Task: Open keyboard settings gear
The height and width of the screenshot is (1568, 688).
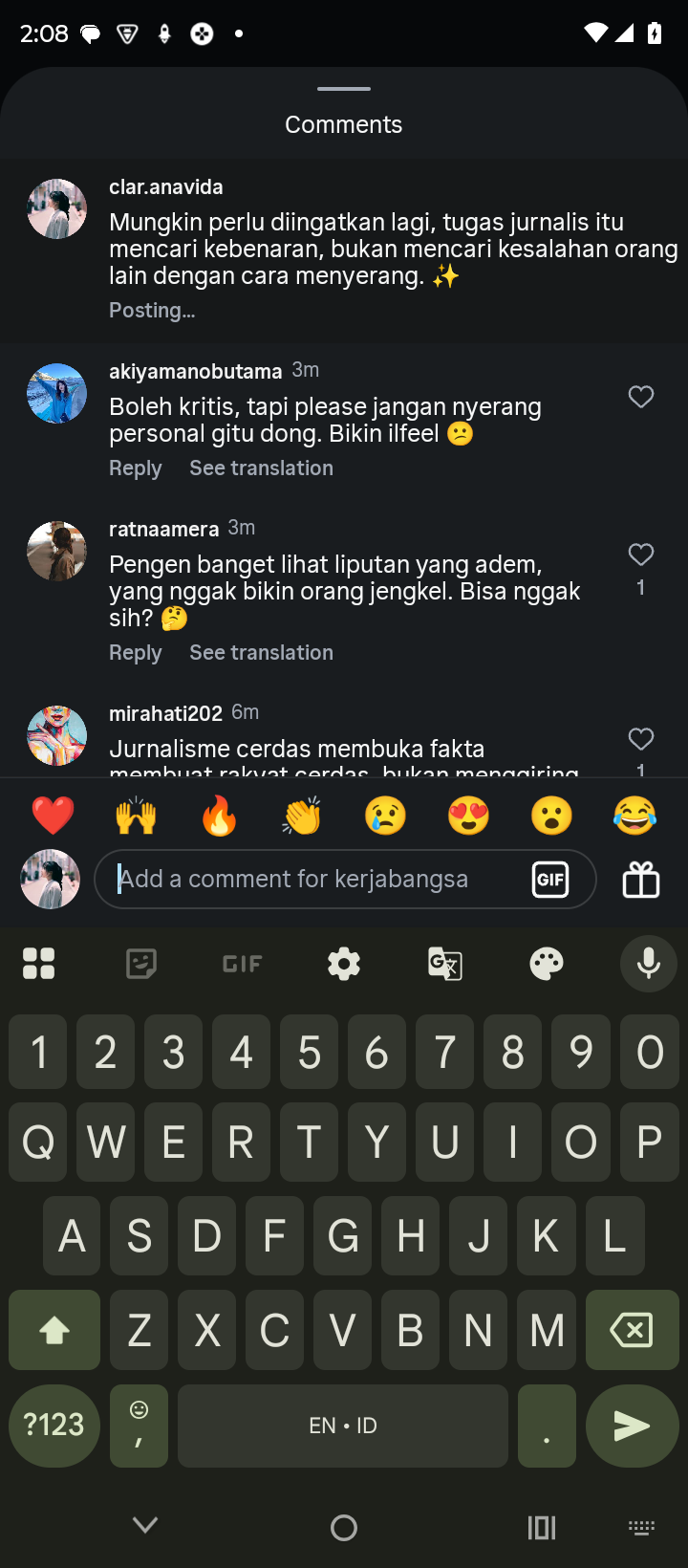Action: (x=344, y=964)
